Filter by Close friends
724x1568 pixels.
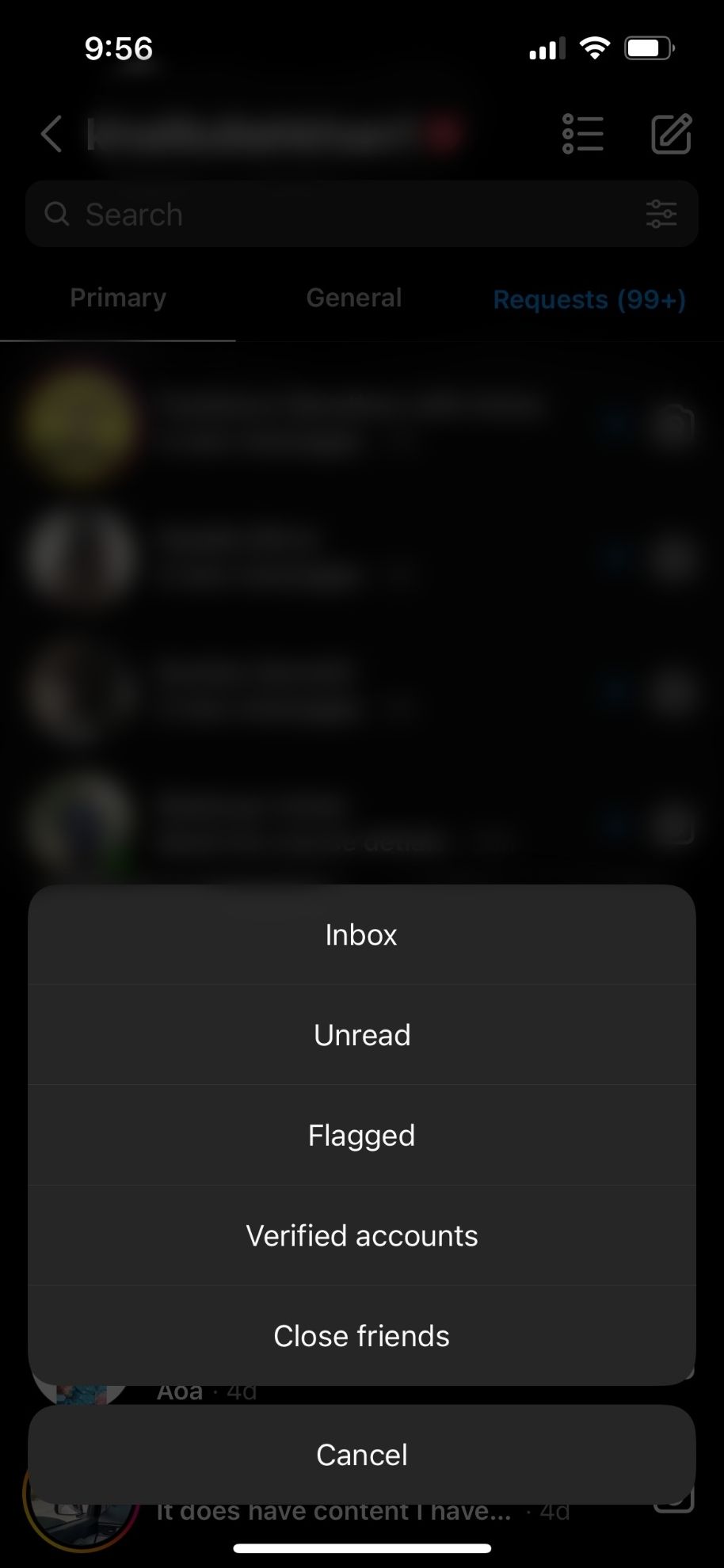point(361,1336)
